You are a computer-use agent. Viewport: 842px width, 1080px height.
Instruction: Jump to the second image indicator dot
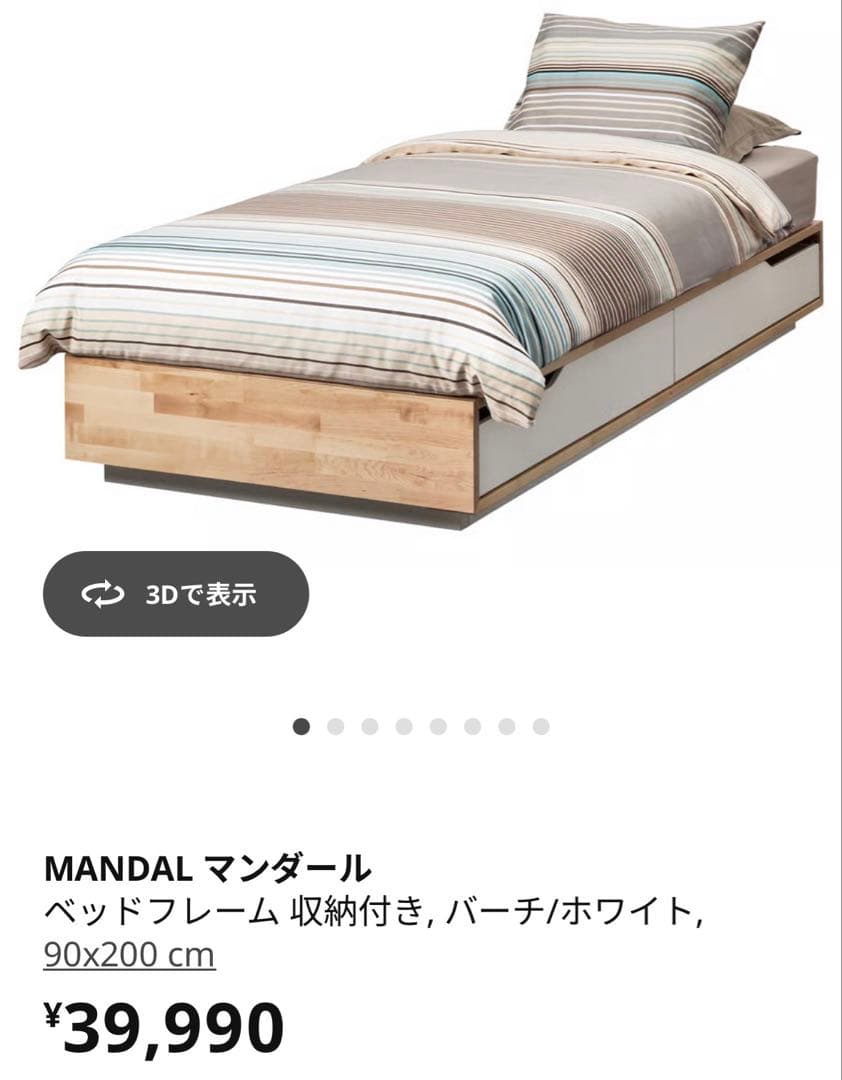pos(335,727)
